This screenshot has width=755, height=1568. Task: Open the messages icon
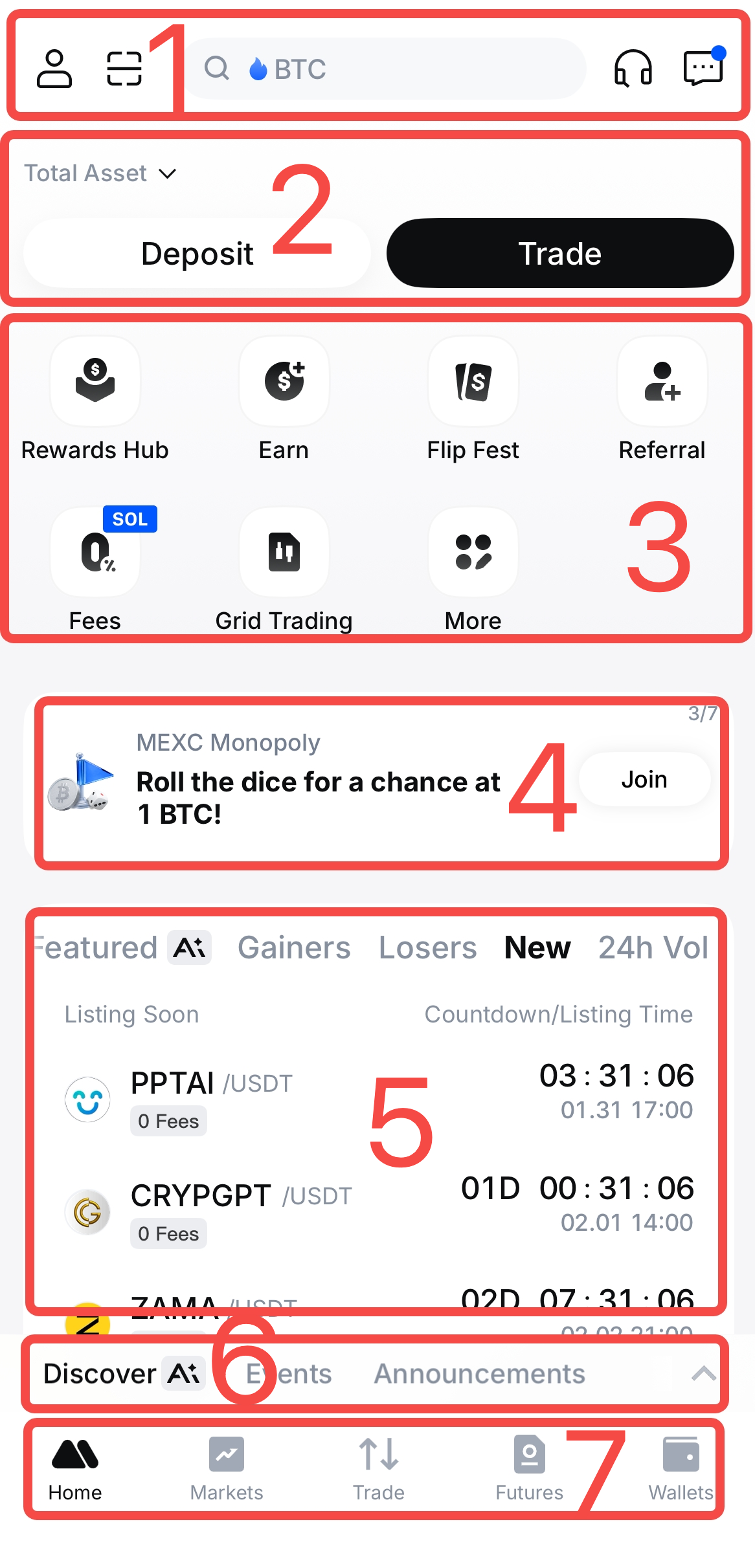click(x=703, y=67)
